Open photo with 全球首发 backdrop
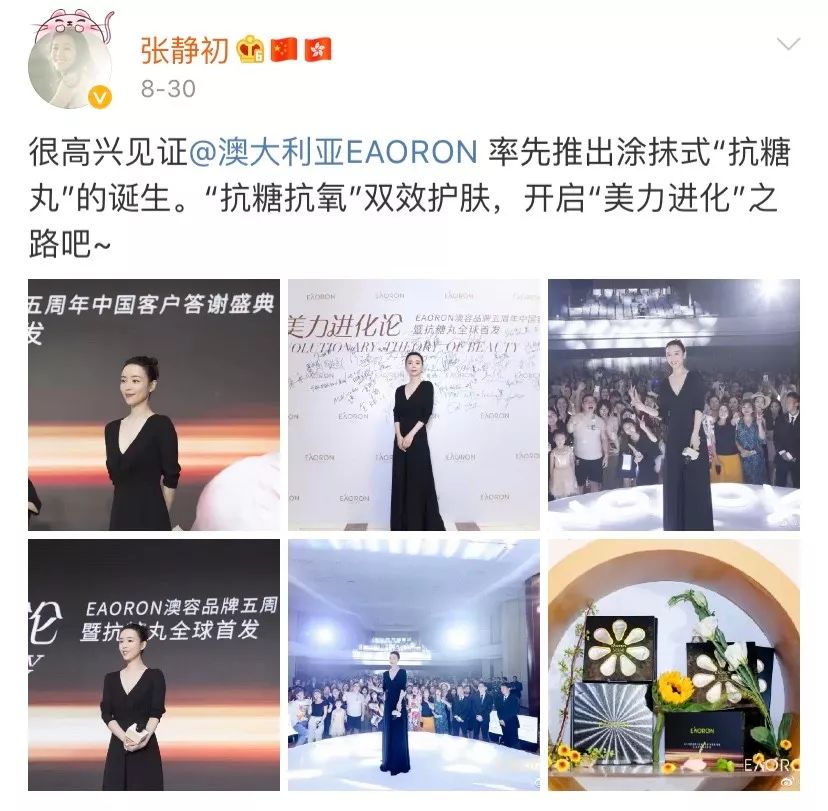The height and width of the screenshot is (811, 828). tap(154, 665)
